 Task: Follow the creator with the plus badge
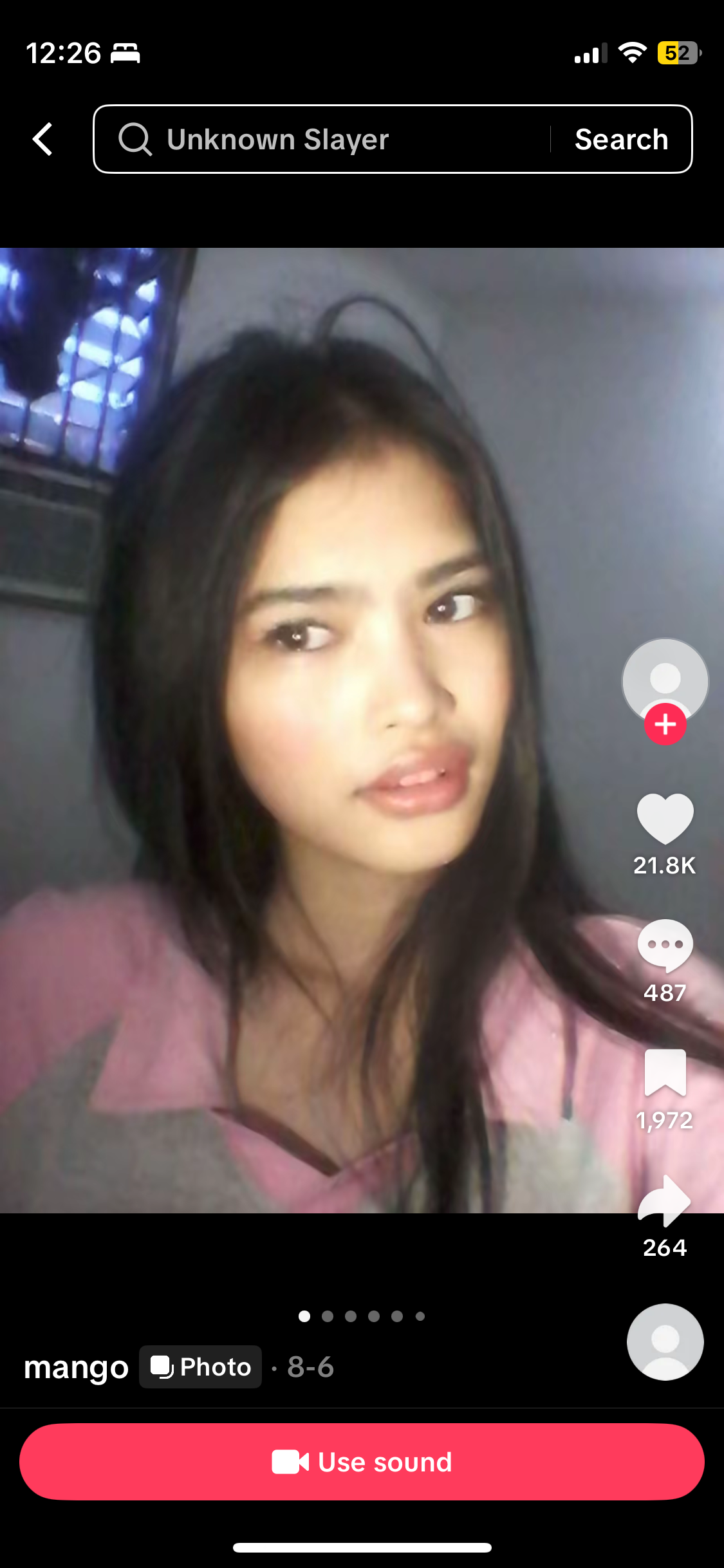665,725
